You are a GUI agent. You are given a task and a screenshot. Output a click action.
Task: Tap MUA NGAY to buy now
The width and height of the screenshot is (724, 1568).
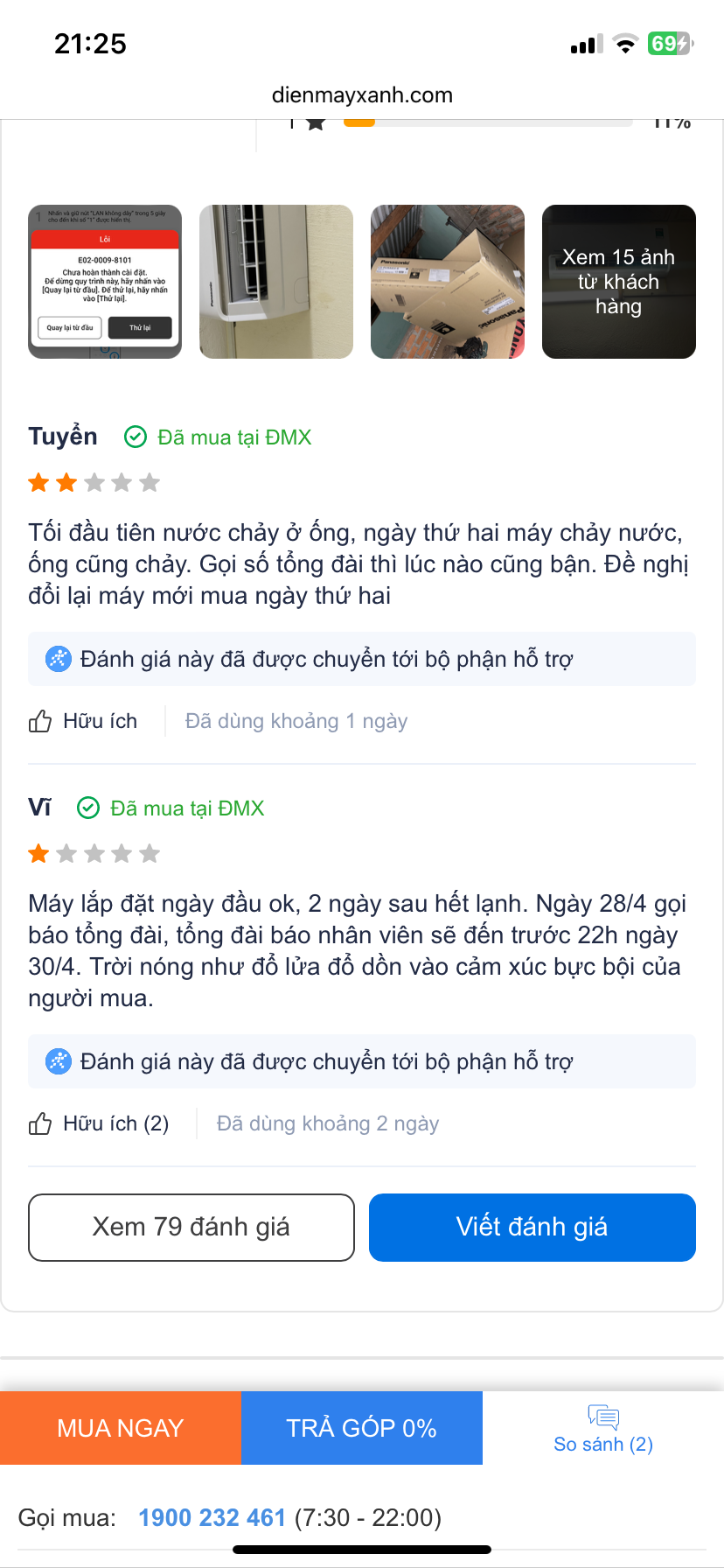point(121,1428)
